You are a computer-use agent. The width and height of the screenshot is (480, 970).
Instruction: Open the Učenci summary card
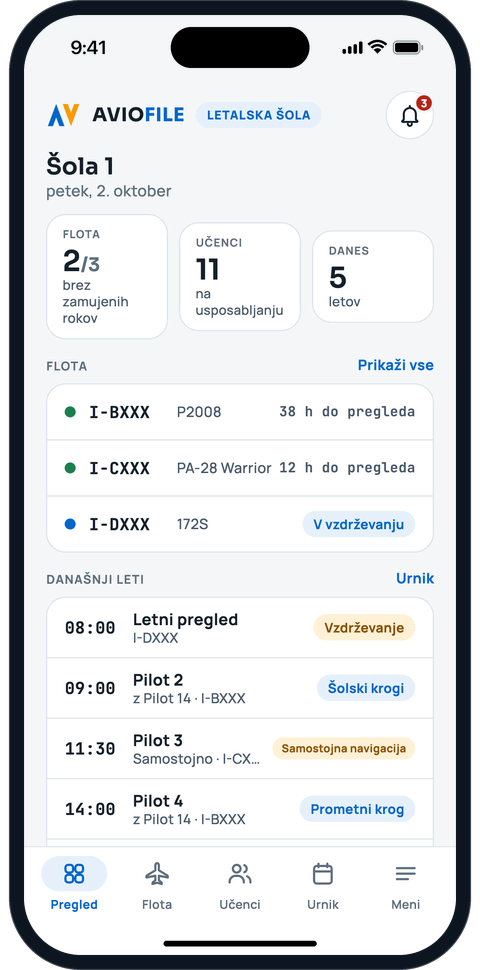(x=240, y=277)
